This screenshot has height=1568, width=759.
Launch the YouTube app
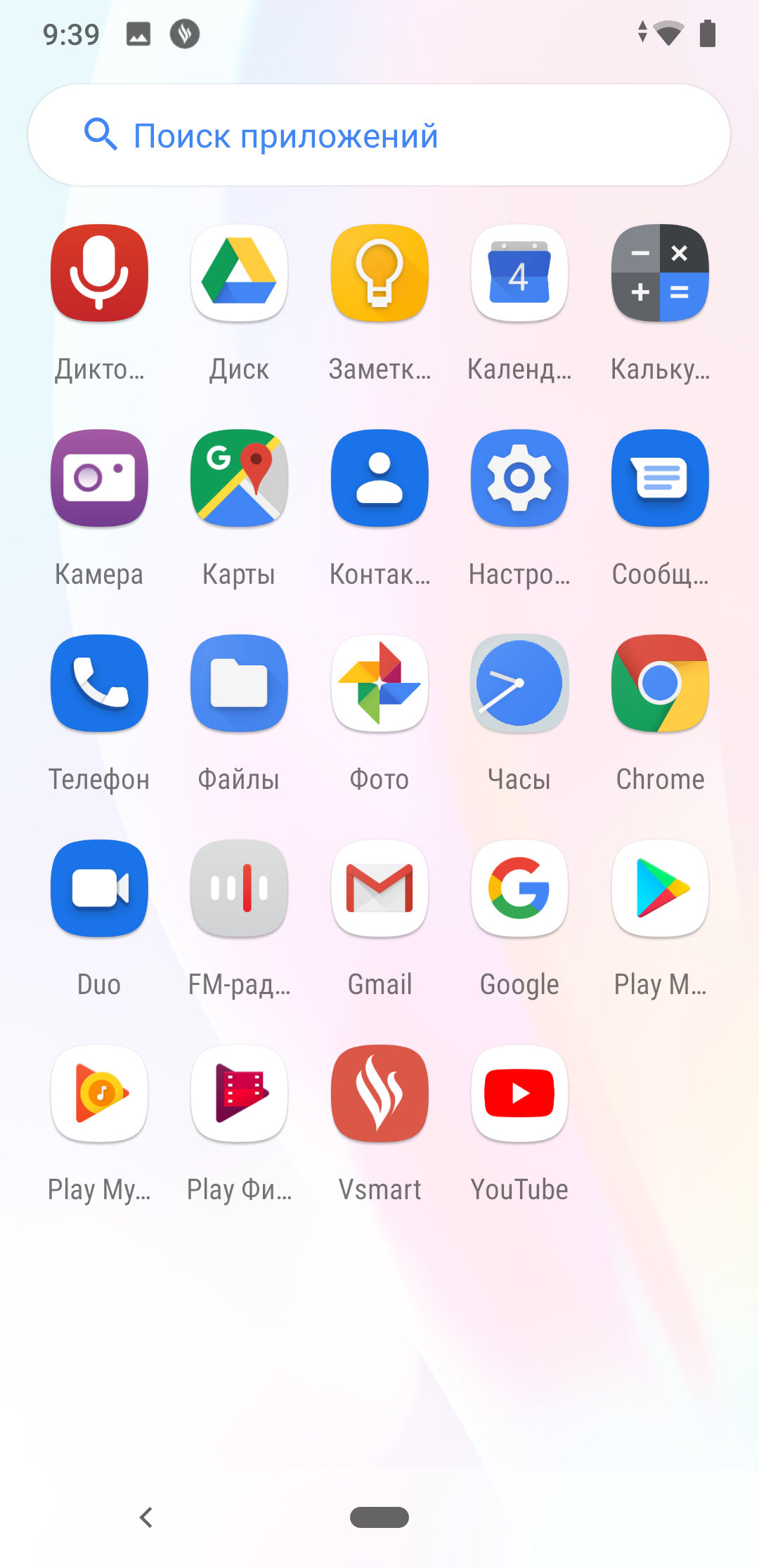pos(519,1094)
